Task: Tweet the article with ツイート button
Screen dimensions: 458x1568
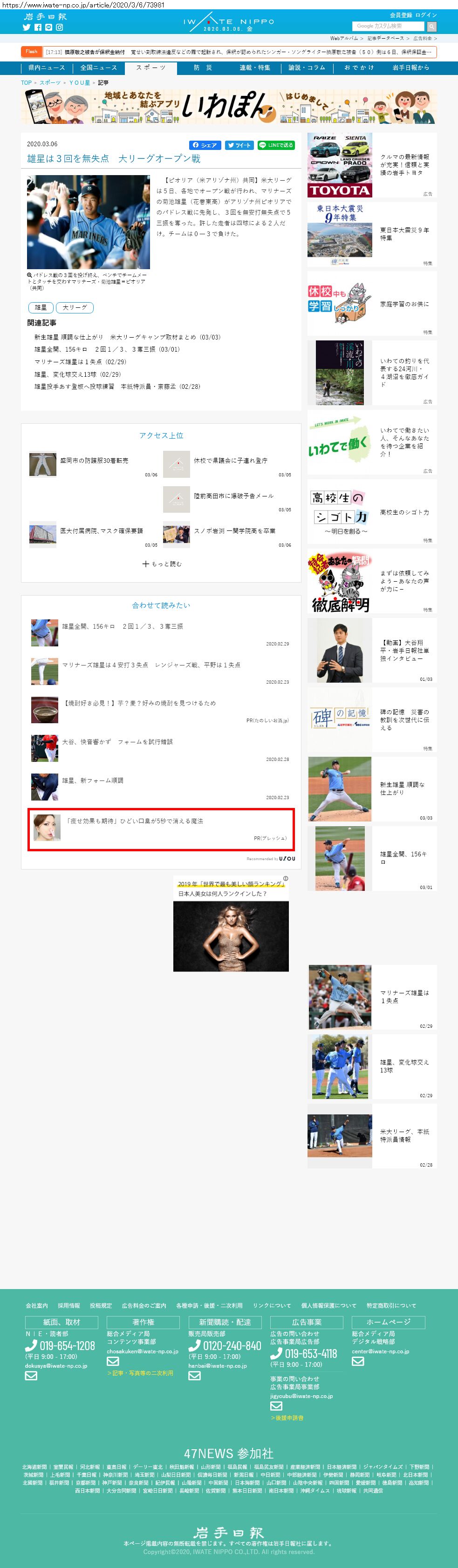Action: point(239,145)
